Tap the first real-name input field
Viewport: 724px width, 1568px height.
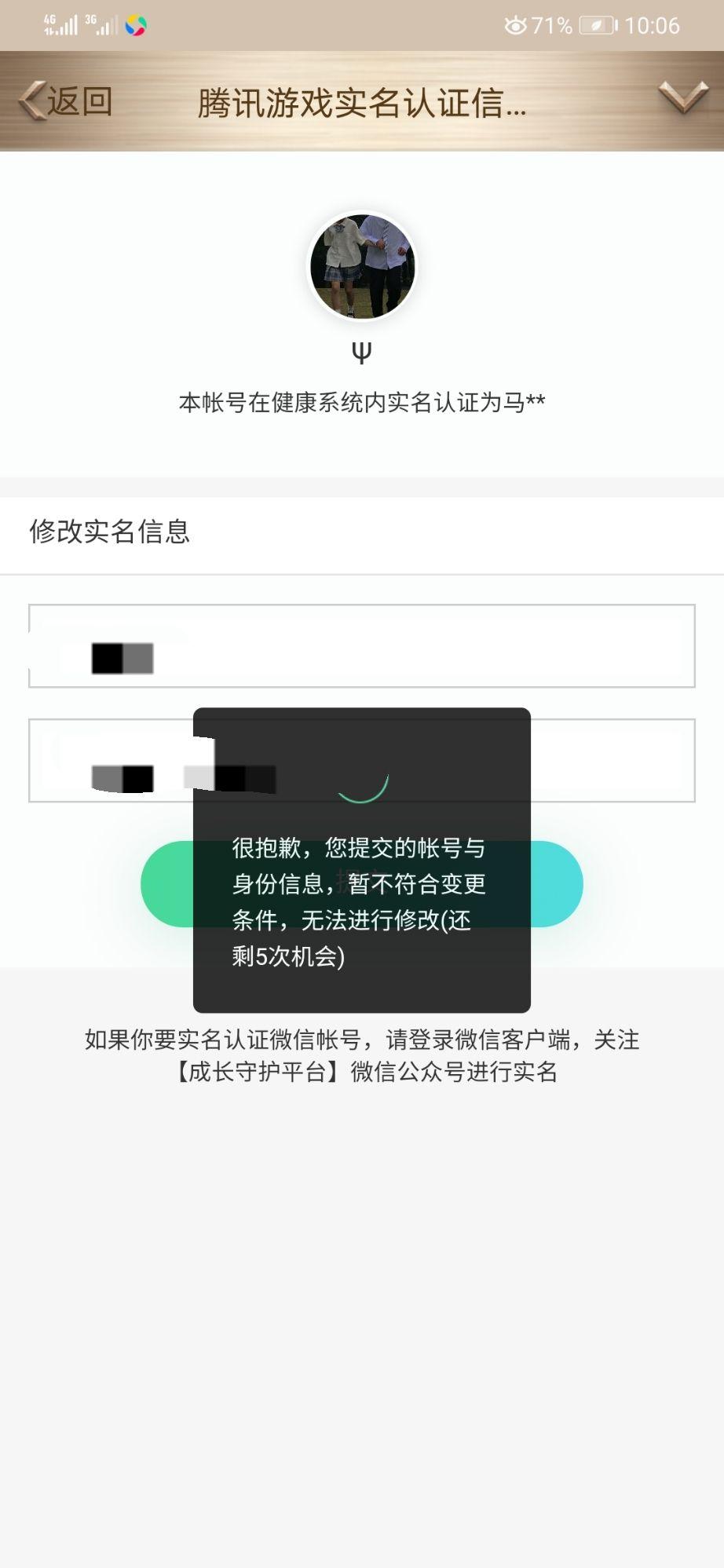[x=362, y=646]
